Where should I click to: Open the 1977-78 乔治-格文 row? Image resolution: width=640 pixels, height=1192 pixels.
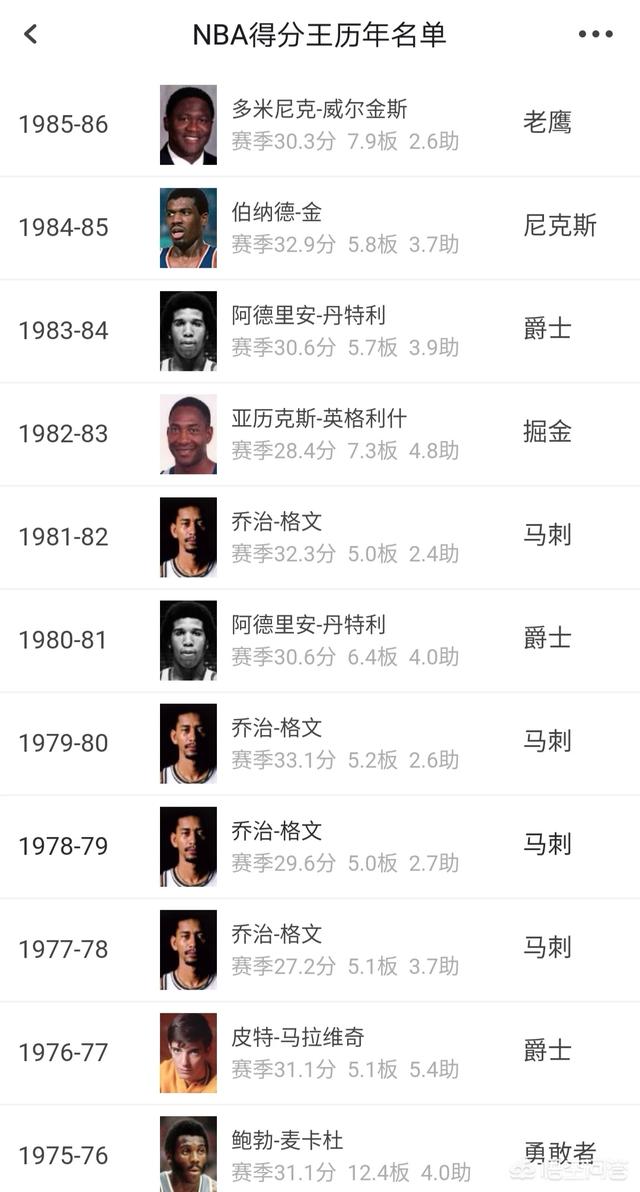point(320,949)
